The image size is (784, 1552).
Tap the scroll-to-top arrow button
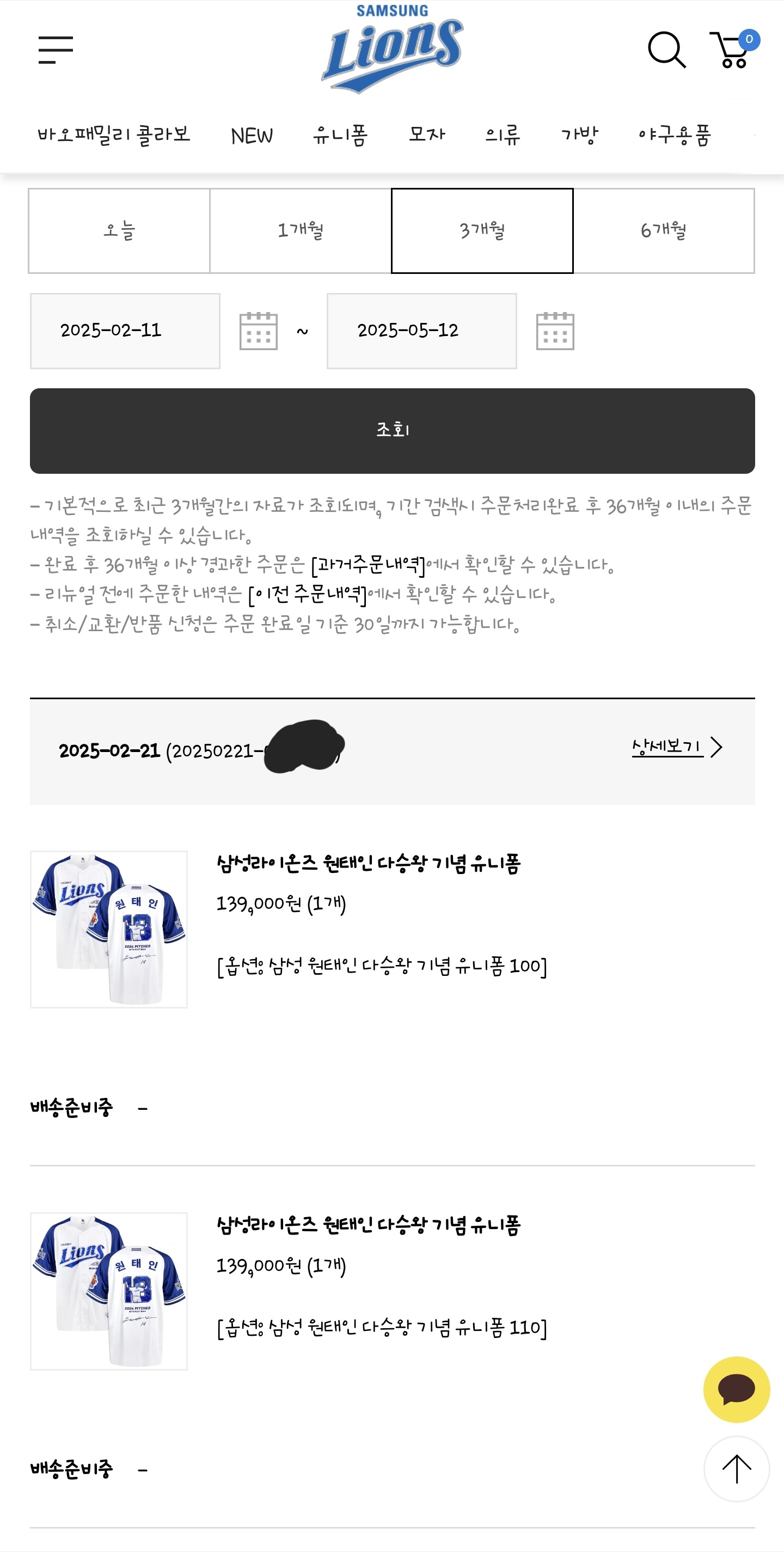737,1469
